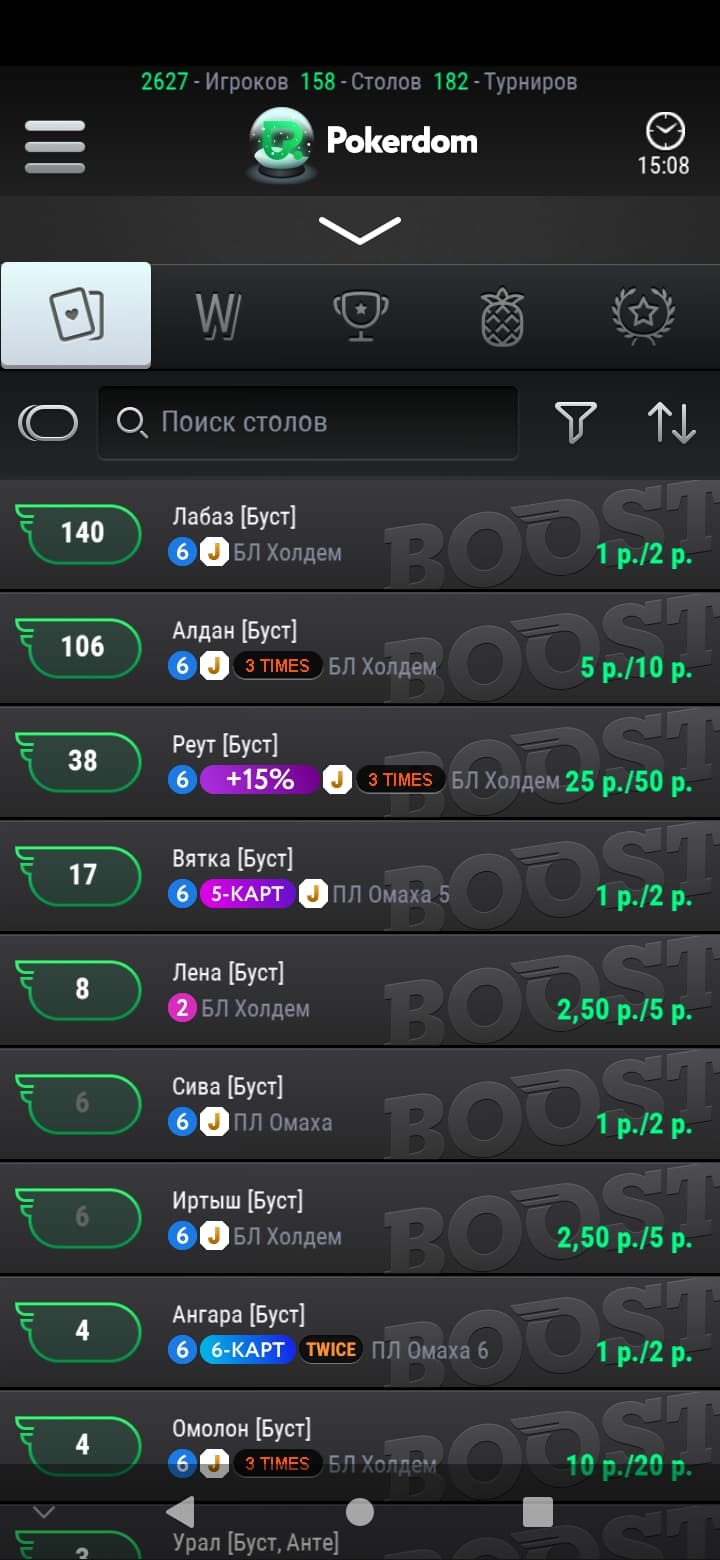Select the Вятка [Буст] Omaha 5 table
Image resolution: width=720 pixels, height=1560 pixels.
coord(360,876)
